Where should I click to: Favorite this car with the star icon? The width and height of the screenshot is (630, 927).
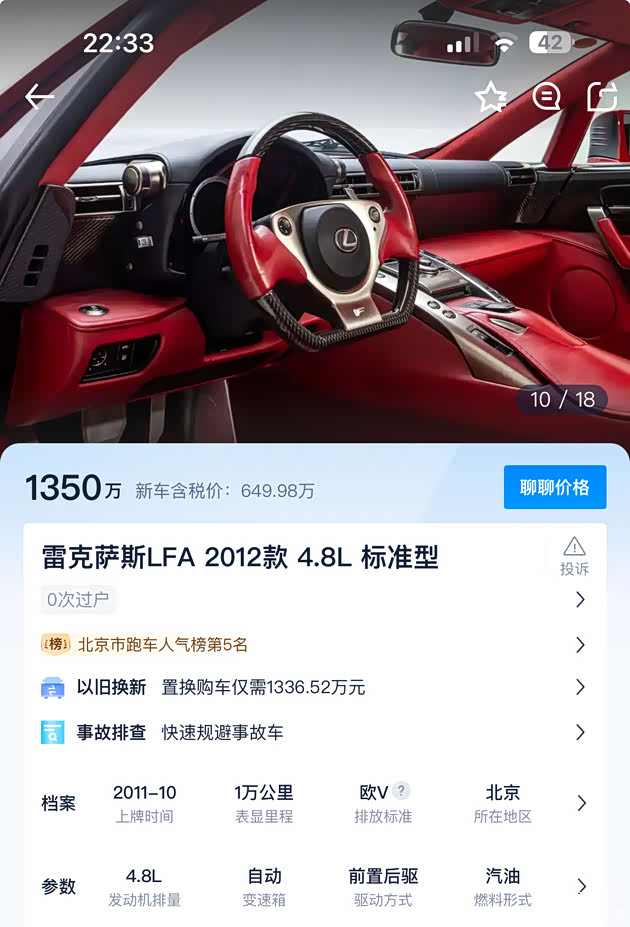(491, 97)
